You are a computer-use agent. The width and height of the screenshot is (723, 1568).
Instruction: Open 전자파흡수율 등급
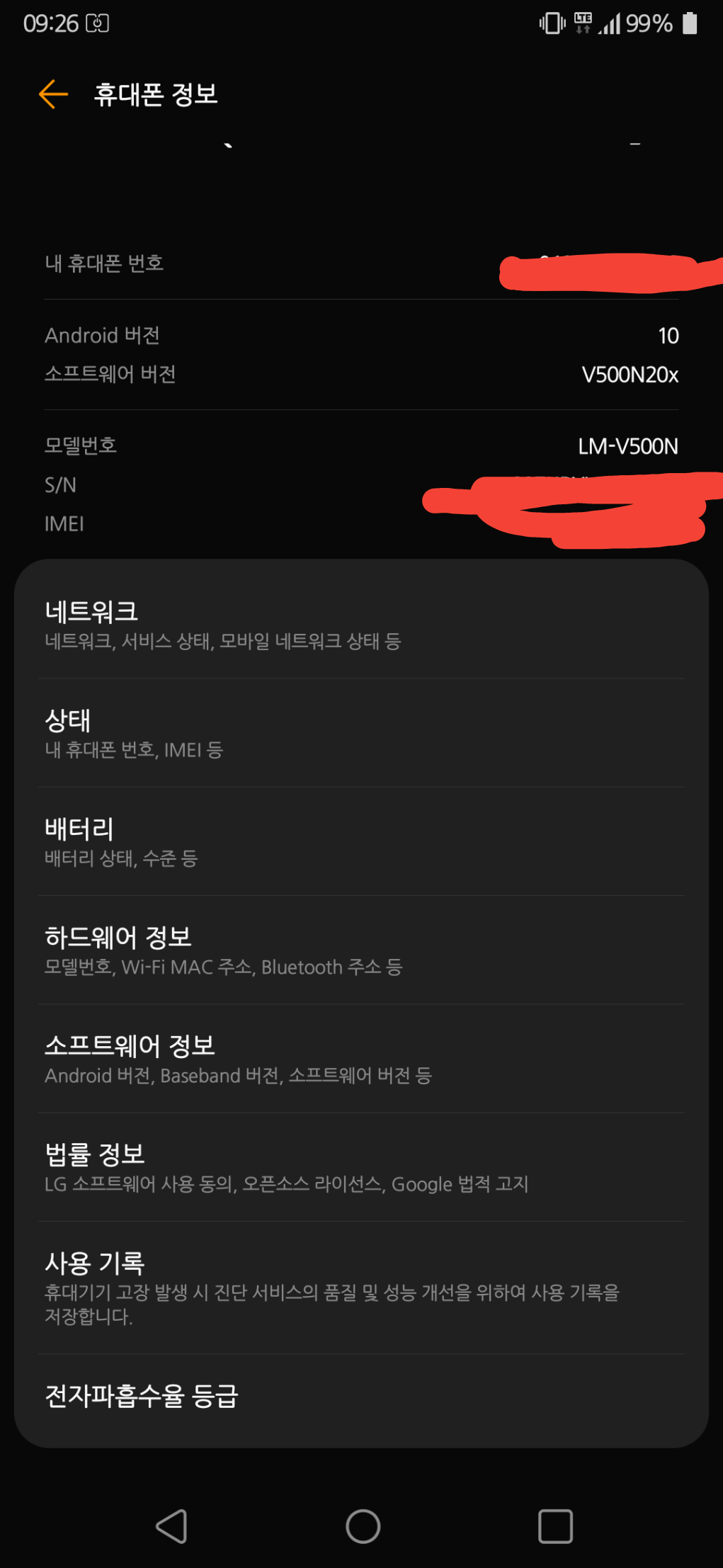(361, 1397)
